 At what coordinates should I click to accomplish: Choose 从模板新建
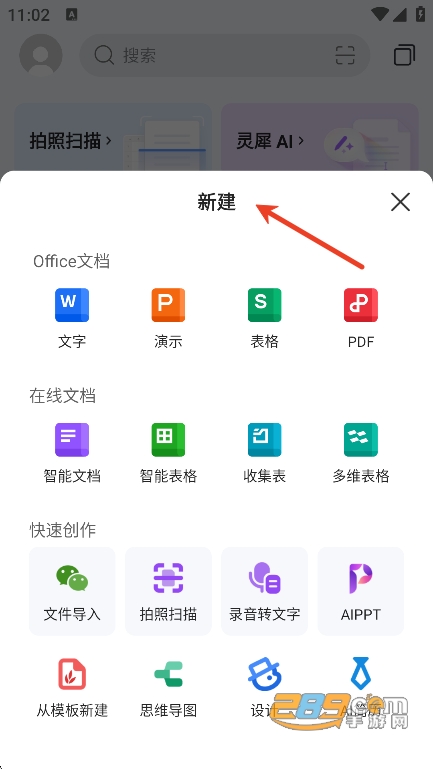pos(72,688)
